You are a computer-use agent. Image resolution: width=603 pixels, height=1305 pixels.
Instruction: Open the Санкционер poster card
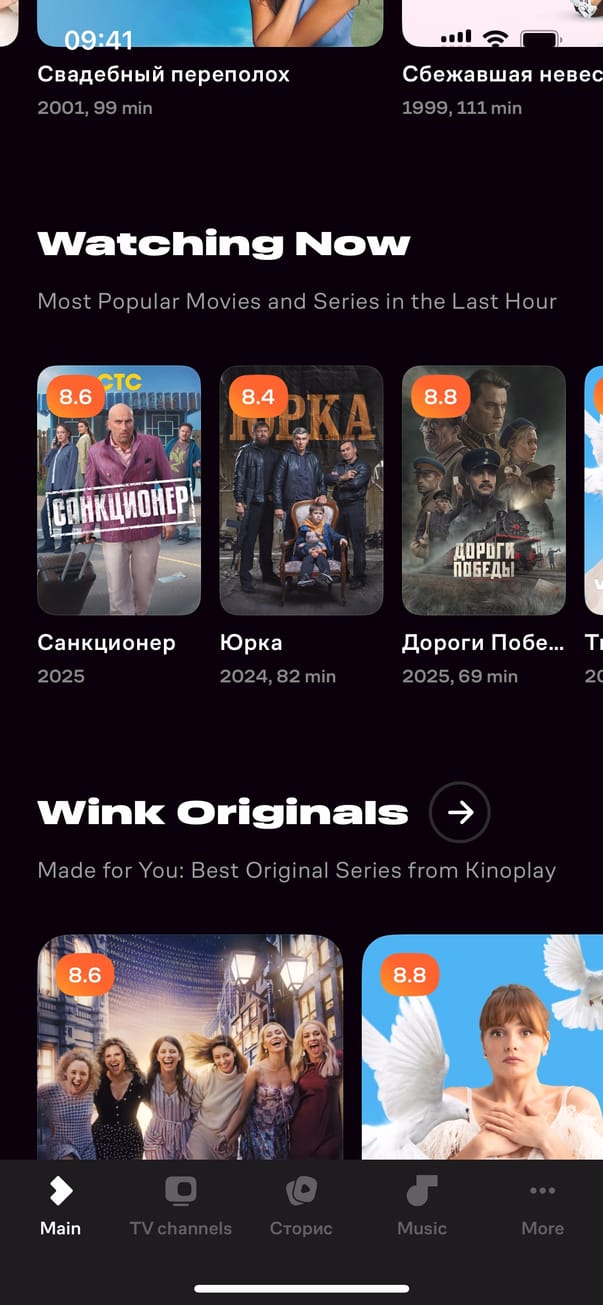point(119,490)
